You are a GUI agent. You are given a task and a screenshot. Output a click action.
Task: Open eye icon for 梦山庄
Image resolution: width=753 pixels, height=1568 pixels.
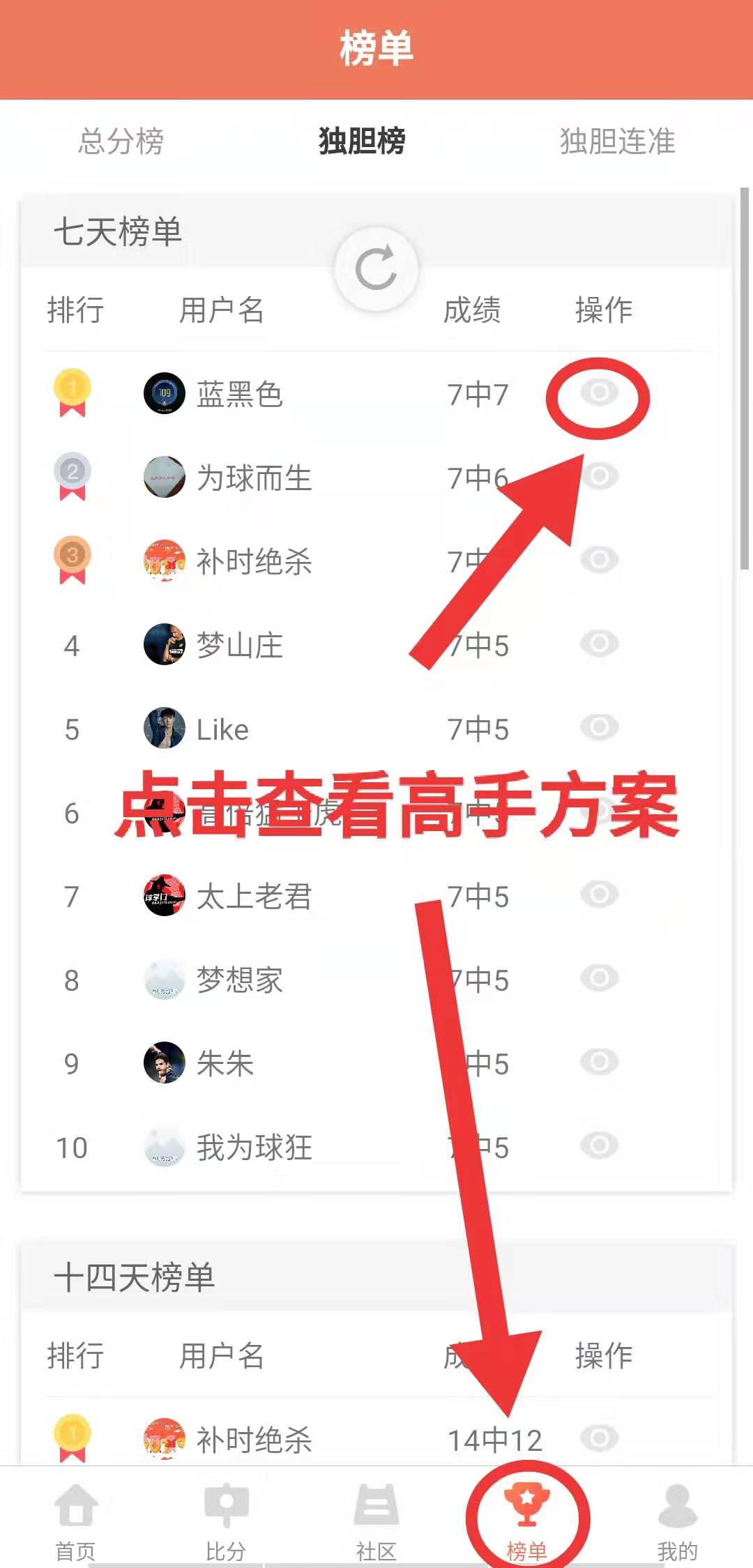pyautogui.click(x=599, y=644)
